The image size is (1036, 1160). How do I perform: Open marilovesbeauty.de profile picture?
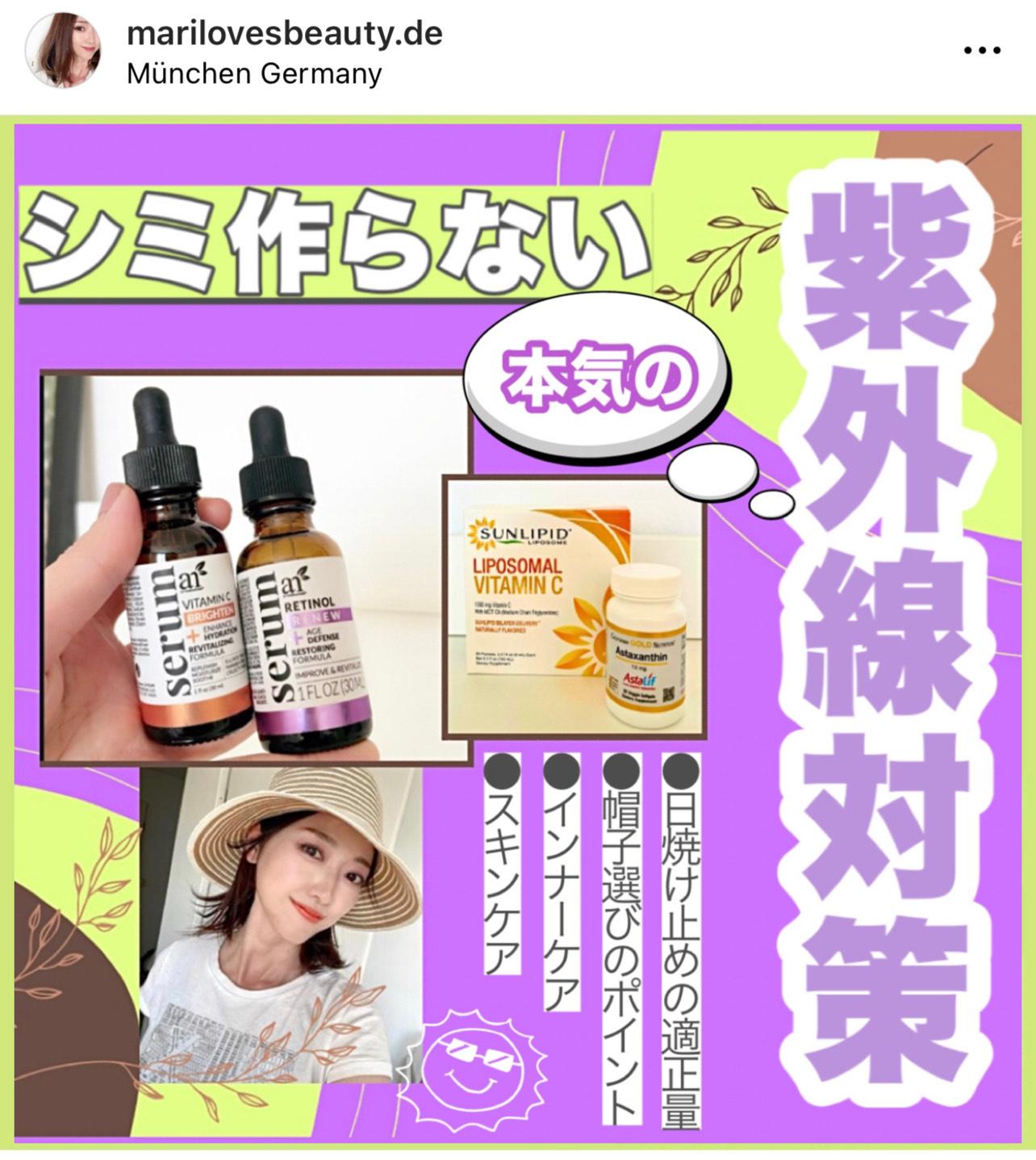click(x=64, y=50)
